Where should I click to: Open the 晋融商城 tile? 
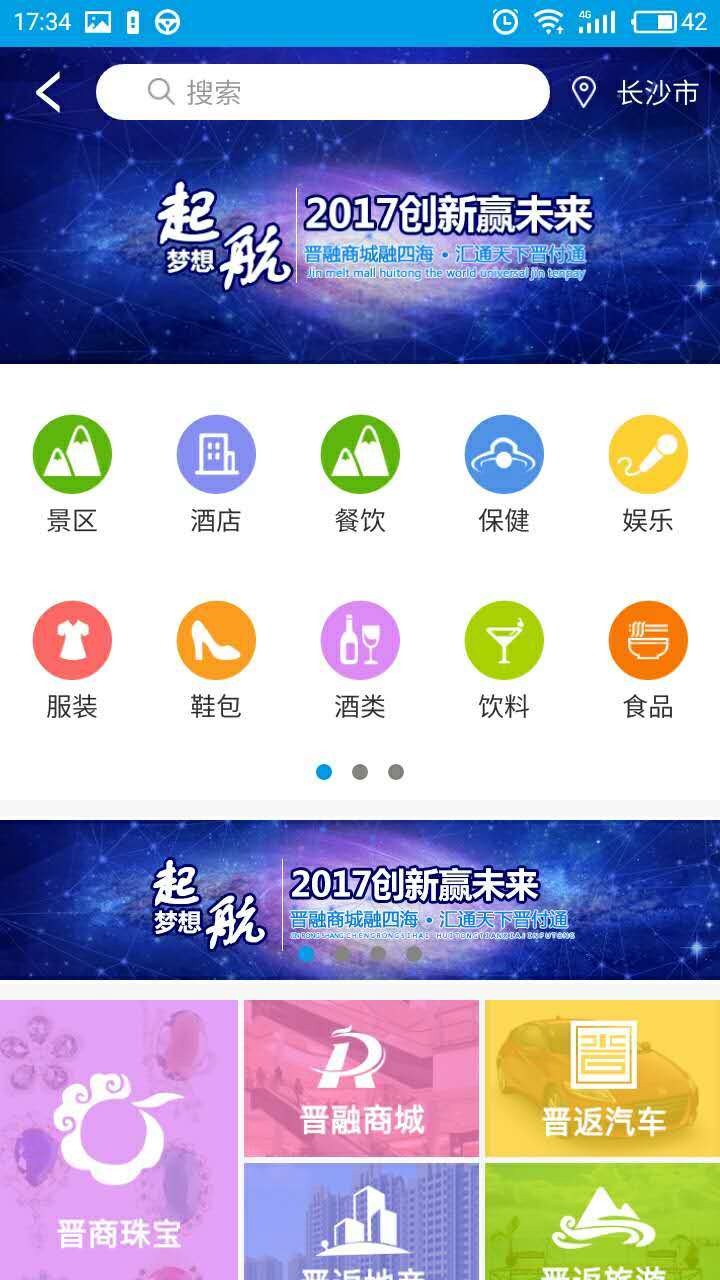point(362,1078)
